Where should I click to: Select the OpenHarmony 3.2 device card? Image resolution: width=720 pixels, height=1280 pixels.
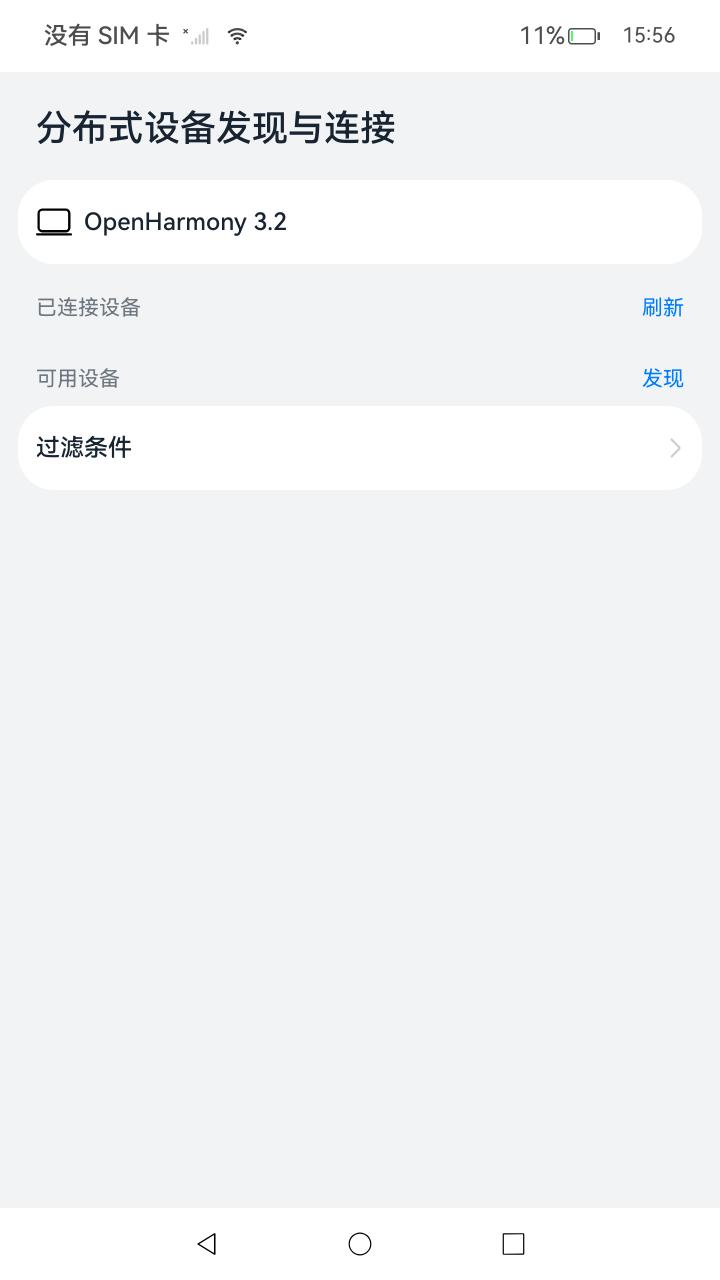[360, 222]
